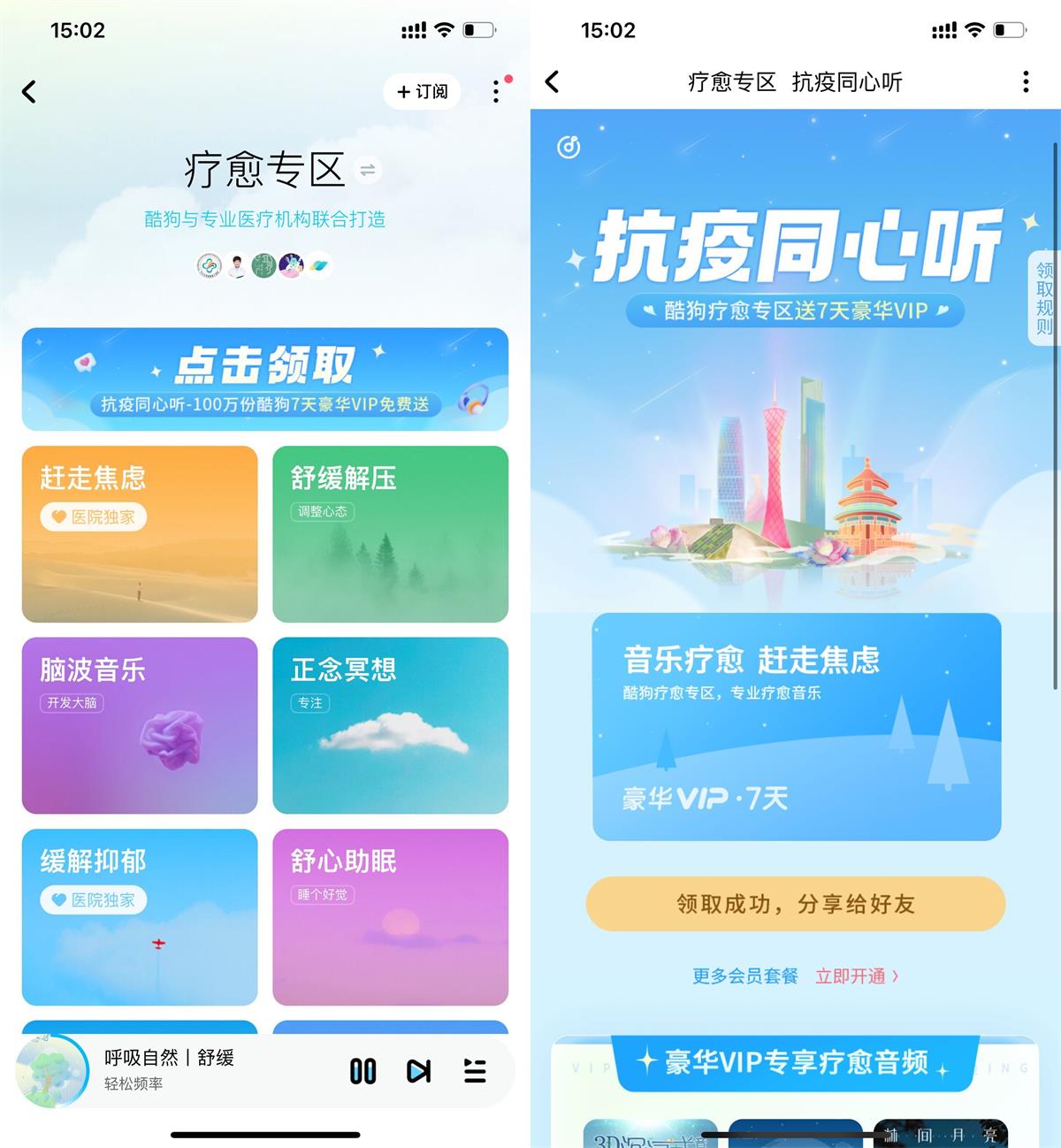Tap the album art of 呼吸自然｜舒缓

pyautogui.click(x=53, y=1071)
